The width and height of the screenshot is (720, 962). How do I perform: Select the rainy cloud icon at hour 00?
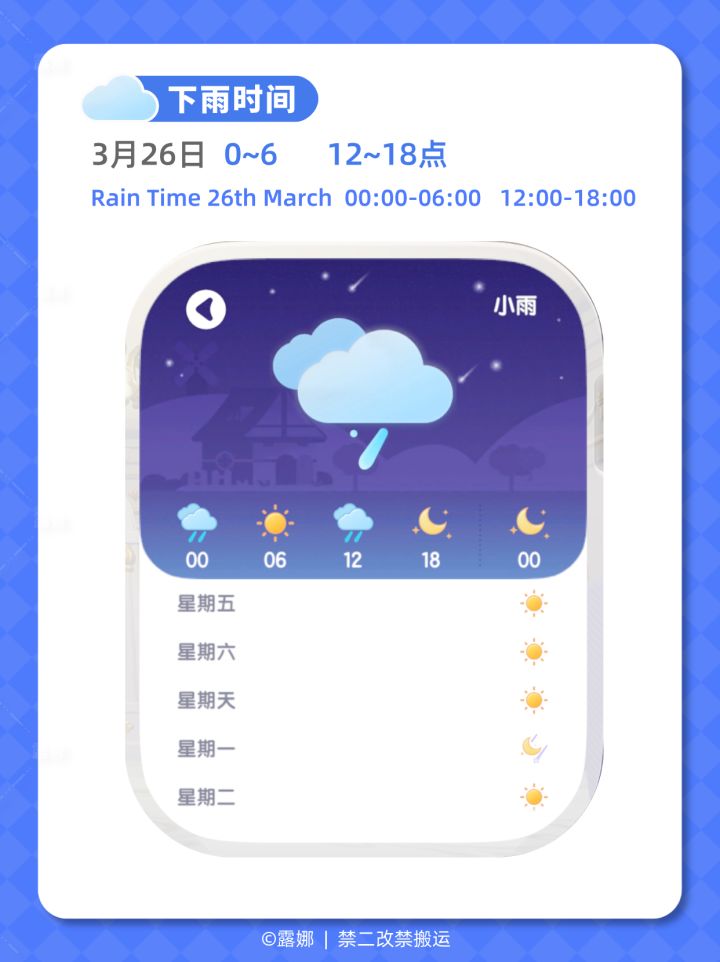pyautogui.click(x=199, y=520)
